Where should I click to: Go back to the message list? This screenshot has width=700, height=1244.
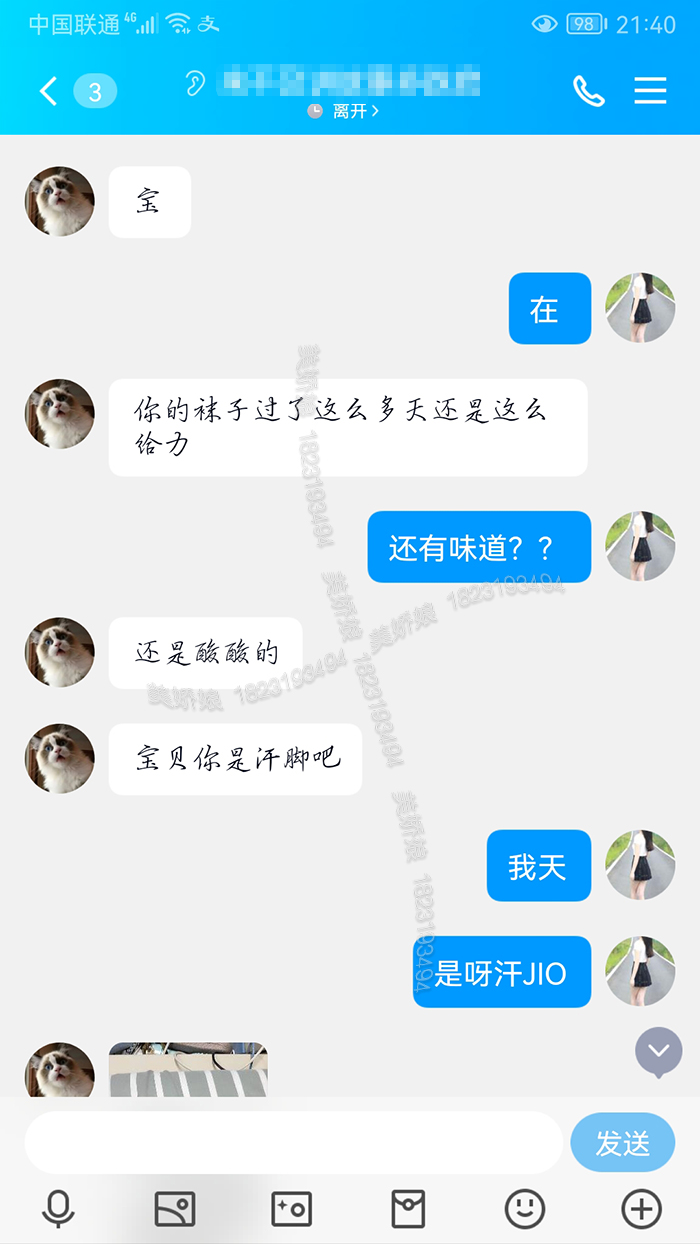tap(48, 92)
